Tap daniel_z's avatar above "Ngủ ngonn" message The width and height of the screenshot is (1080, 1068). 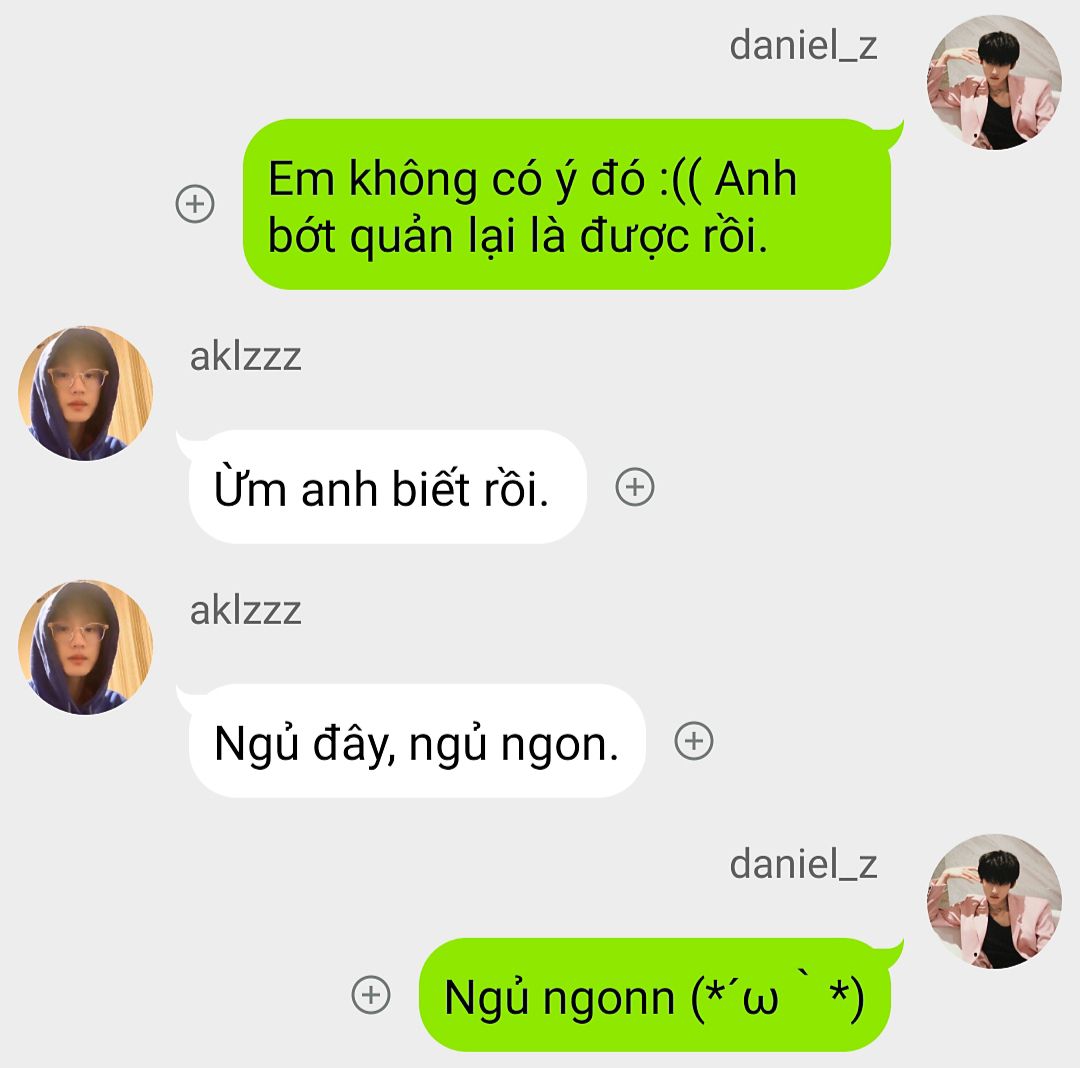994,901
